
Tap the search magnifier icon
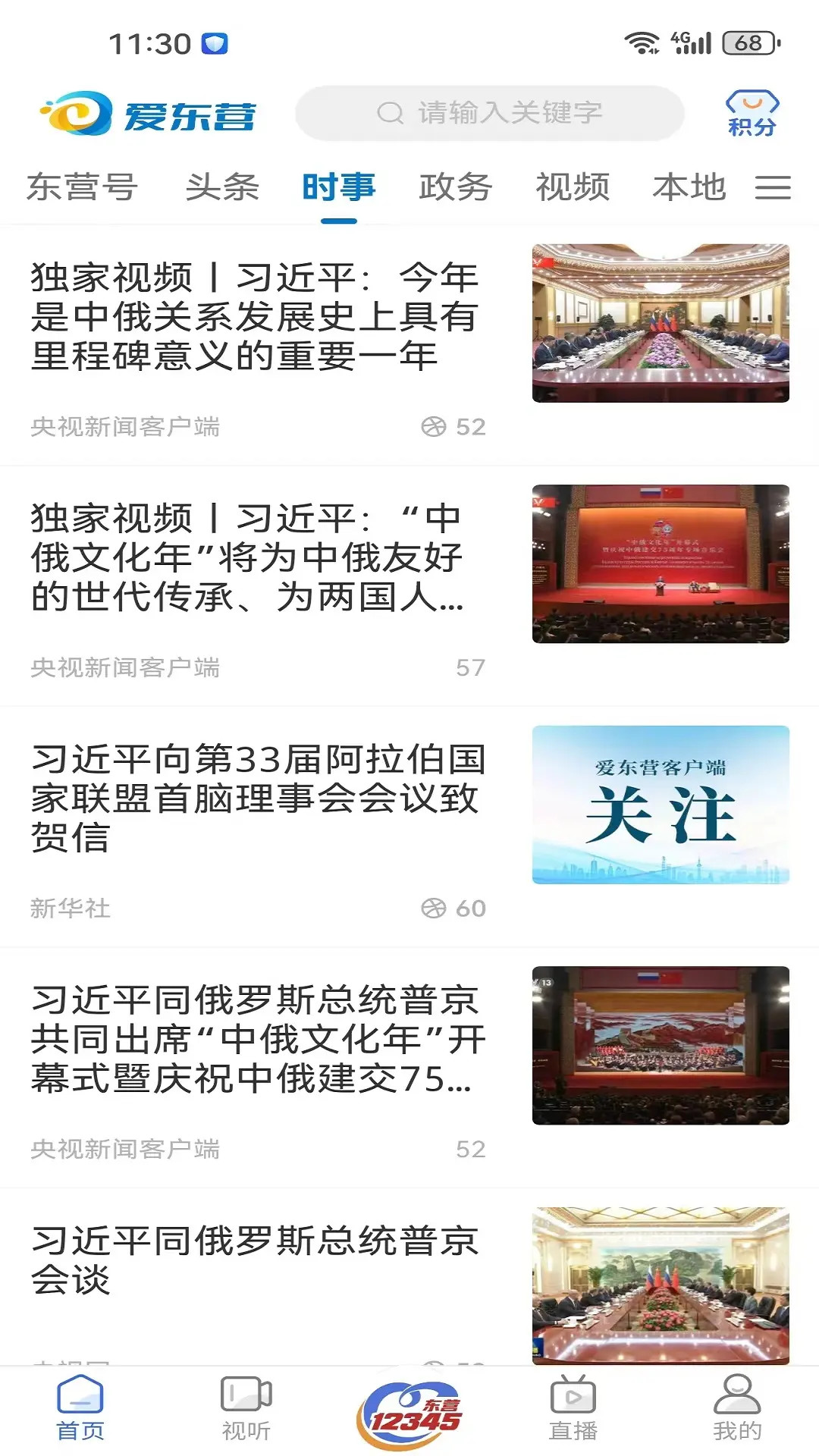(388, 112)
